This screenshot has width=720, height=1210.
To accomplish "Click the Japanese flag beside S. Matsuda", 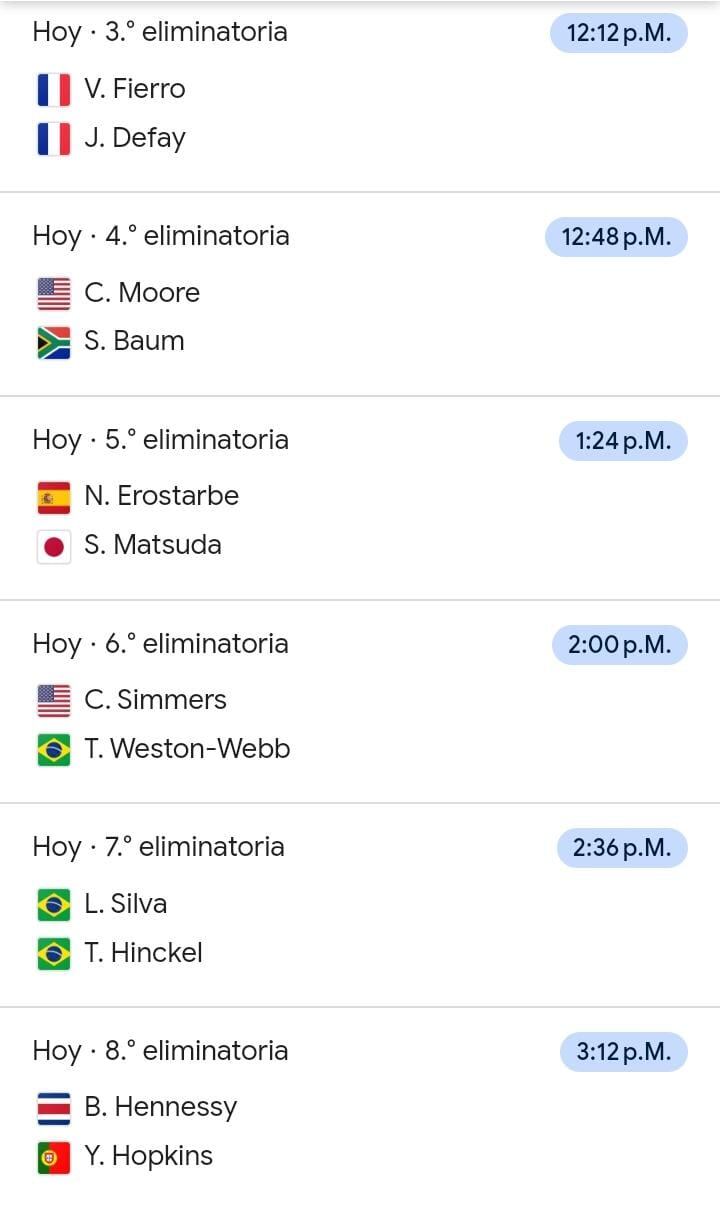I will tap(53, 545).
